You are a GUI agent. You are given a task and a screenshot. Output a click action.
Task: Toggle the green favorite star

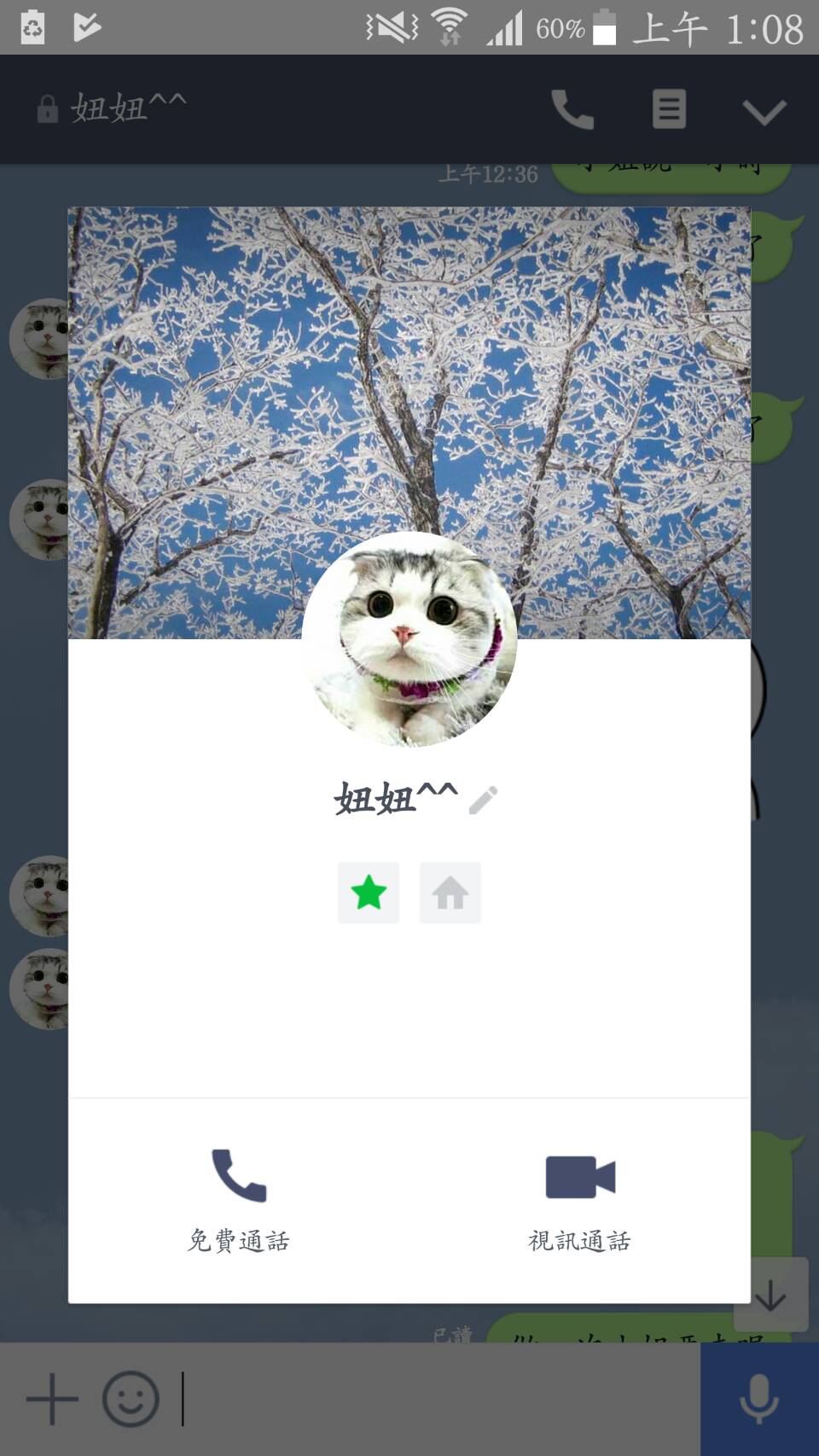click(x=369, y=893)
